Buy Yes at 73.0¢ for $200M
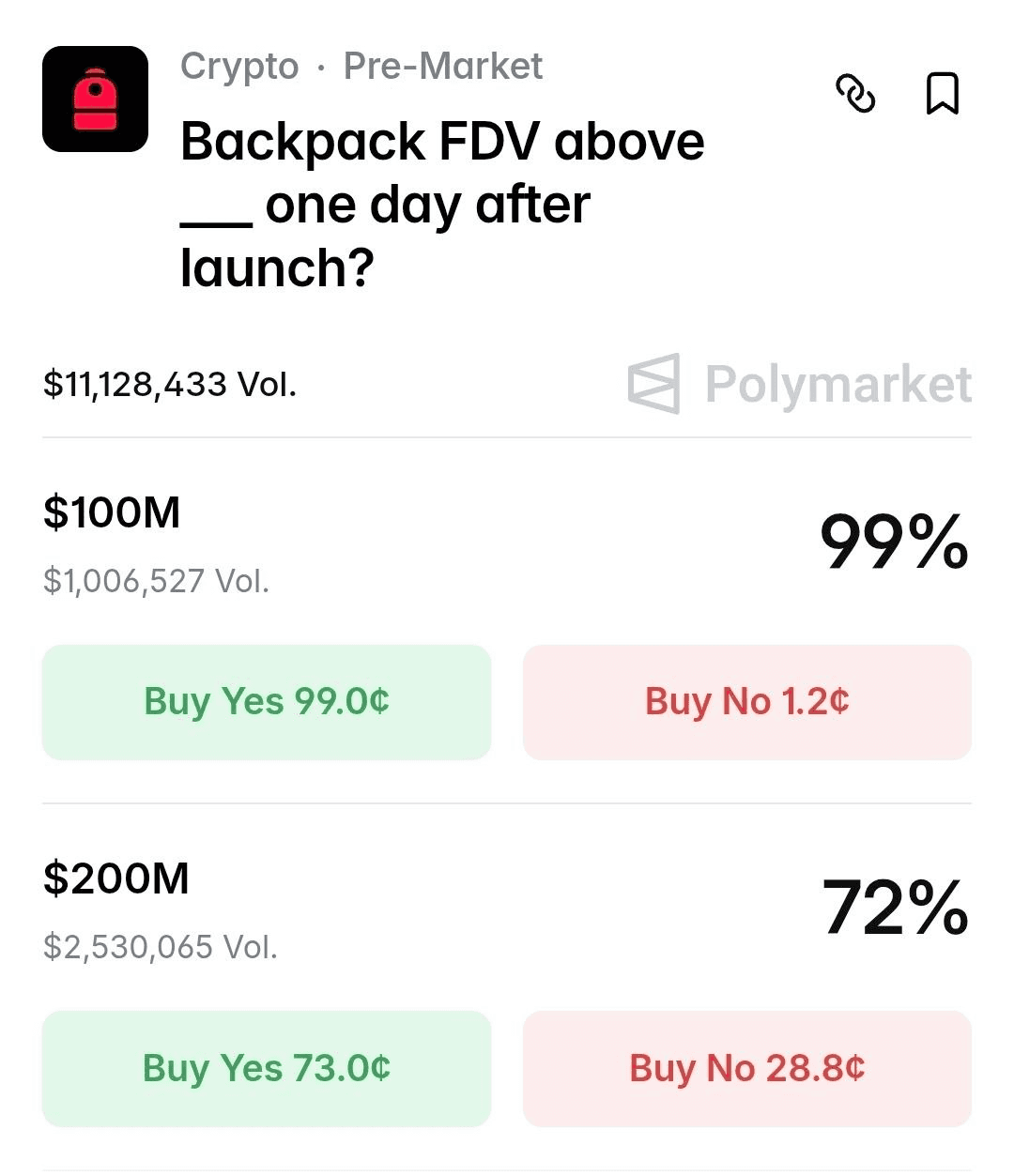 coord(267,1068)
